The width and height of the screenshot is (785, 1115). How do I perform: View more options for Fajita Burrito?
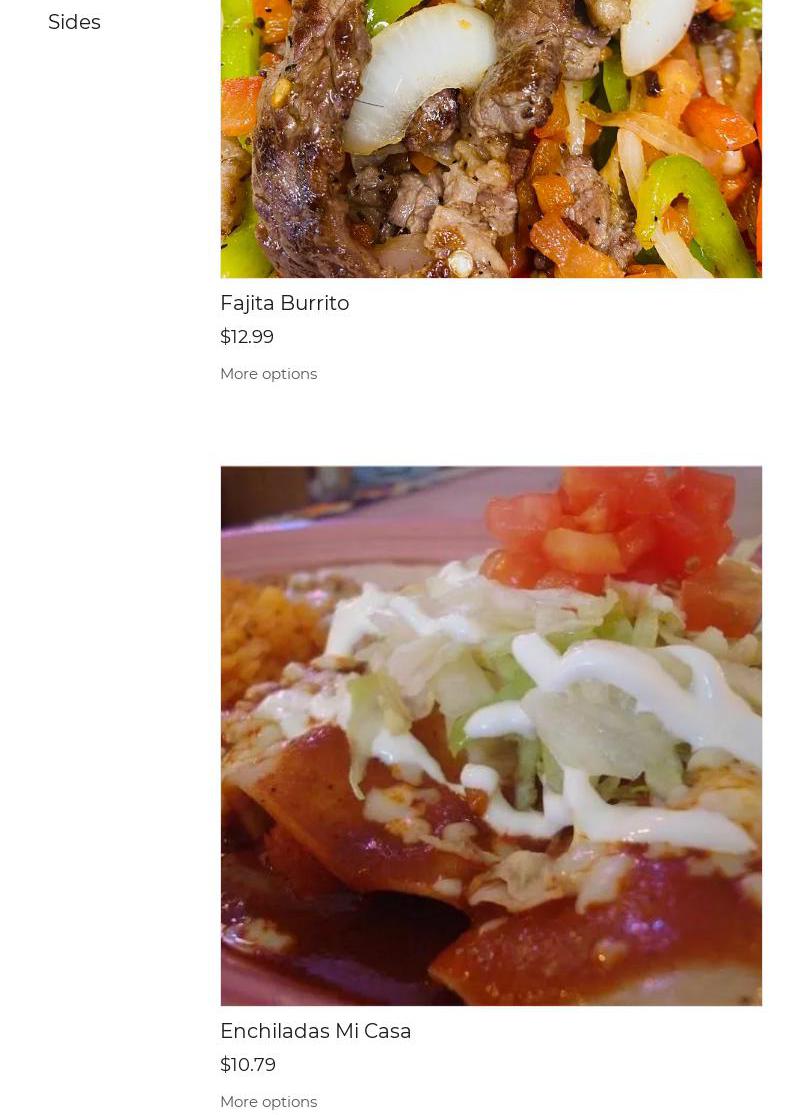268,374
